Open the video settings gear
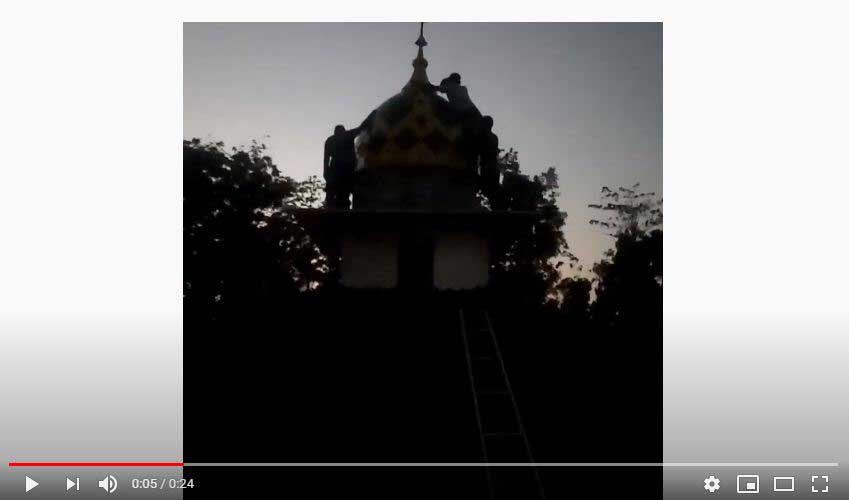This screenshot has height=500, width=849. (712, 484)
